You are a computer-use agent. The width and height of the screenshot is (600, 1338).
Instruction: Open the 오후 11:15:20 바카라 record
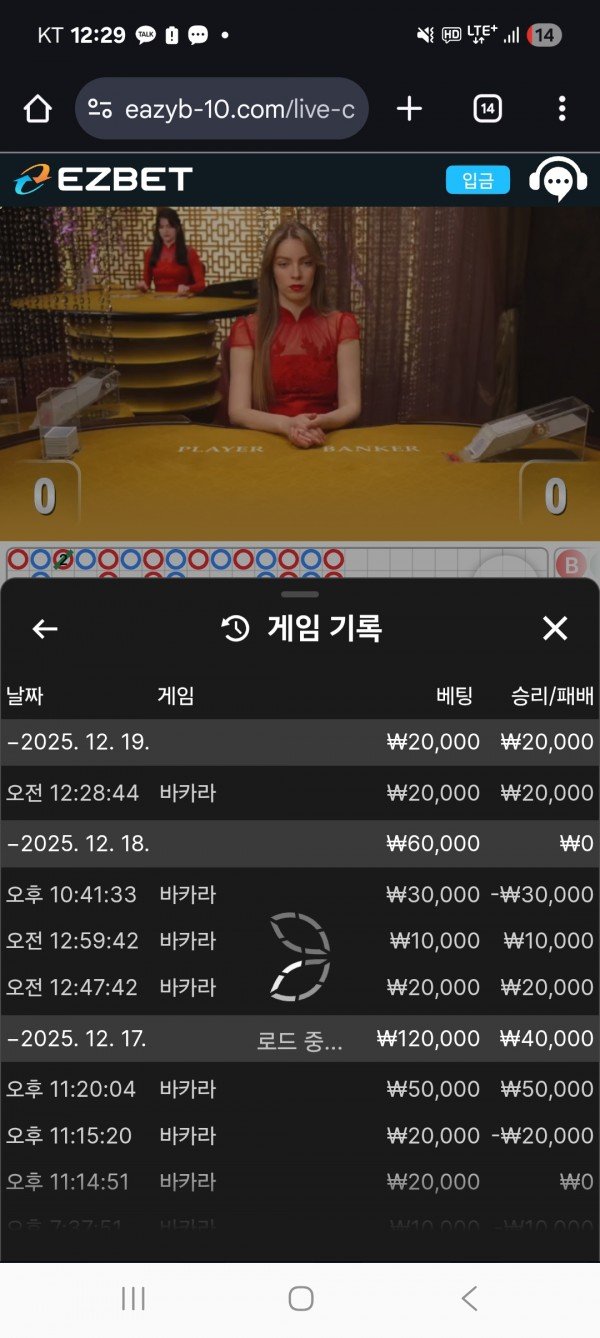pos(300,1136)
